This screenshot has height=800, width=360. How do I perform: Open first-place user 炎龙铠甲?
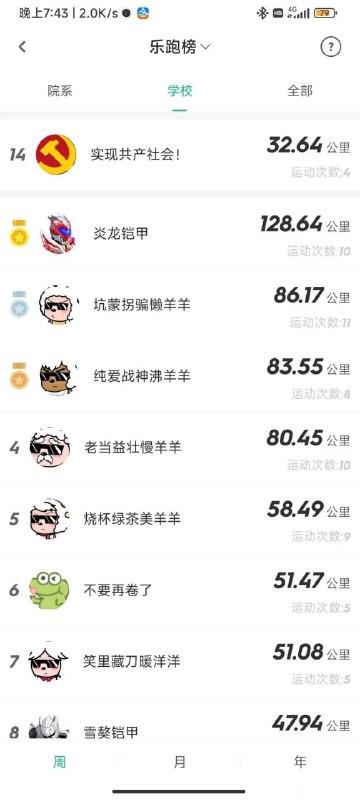pyautogui.click(x=180, y=234)
